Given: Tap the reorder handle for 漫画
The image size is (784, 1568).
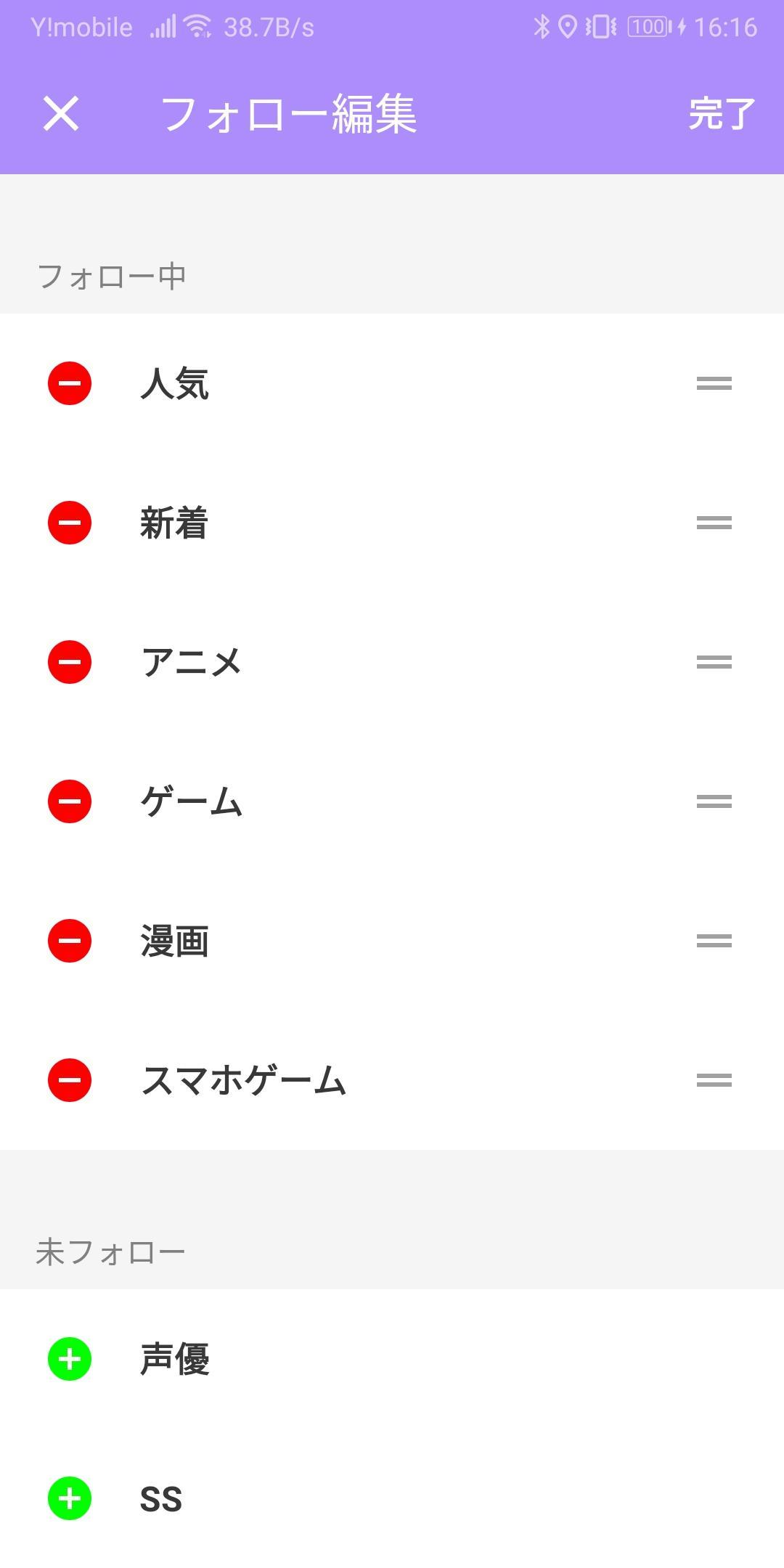Looking at the screenshot, I should 714,941.
